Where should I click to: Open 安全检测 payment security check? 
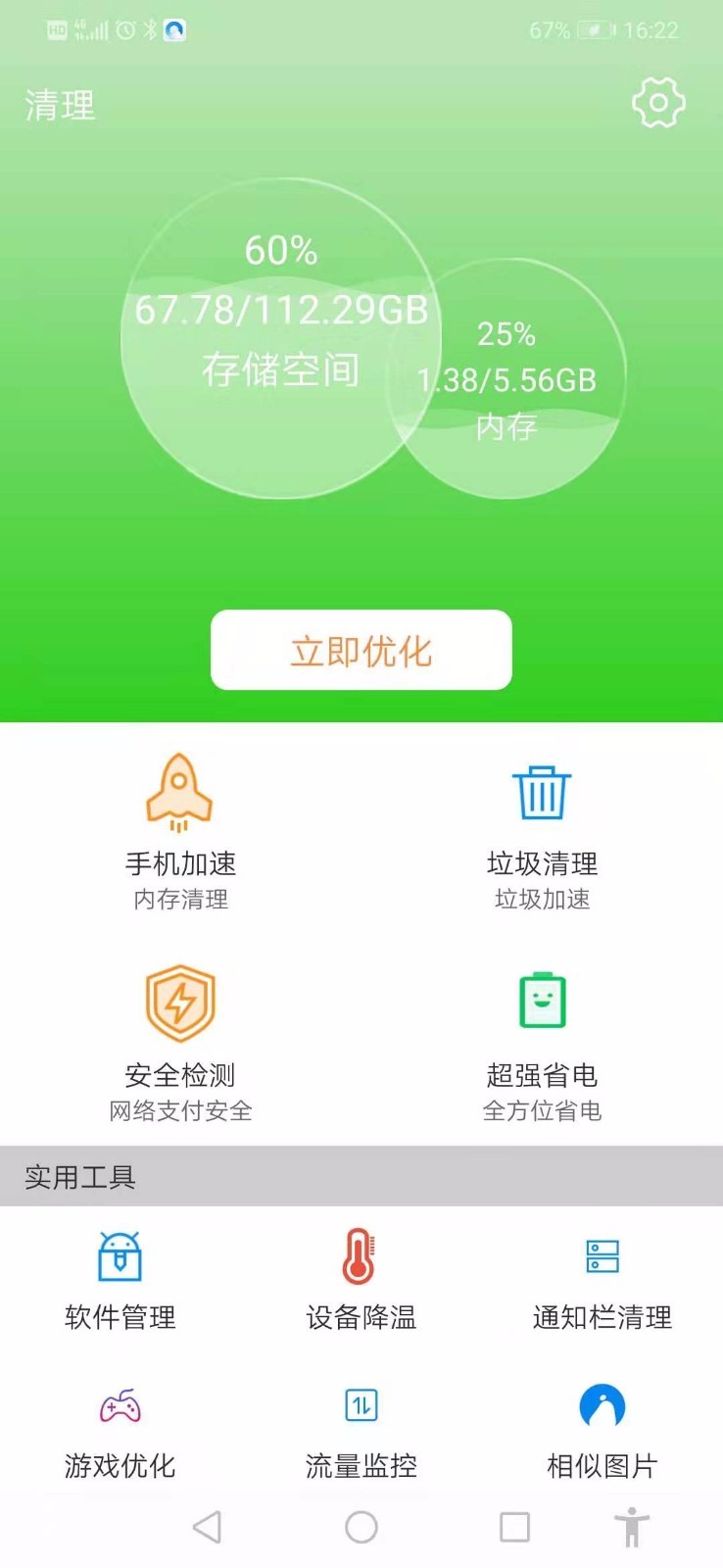tap(179, 1039)
